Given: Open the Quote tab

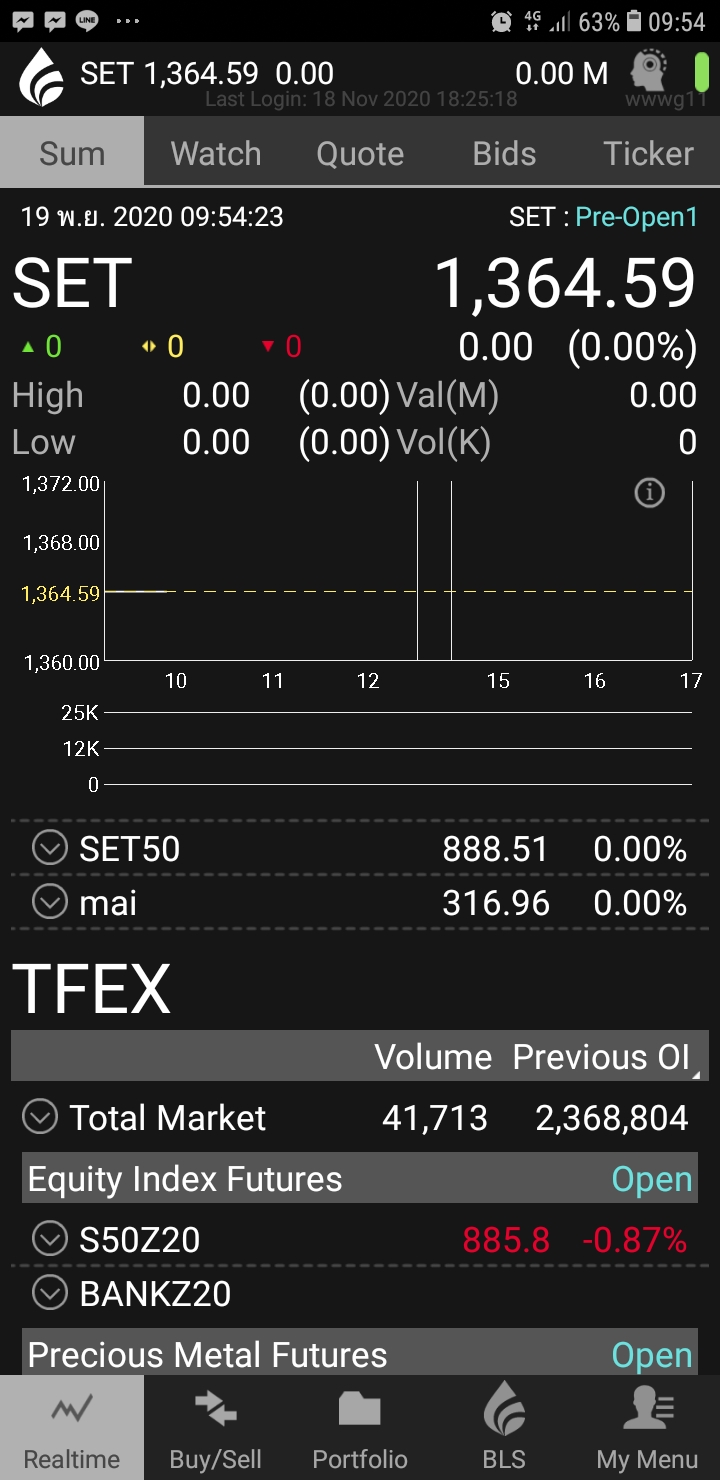Looking at the screenshot, I should 360,153.
